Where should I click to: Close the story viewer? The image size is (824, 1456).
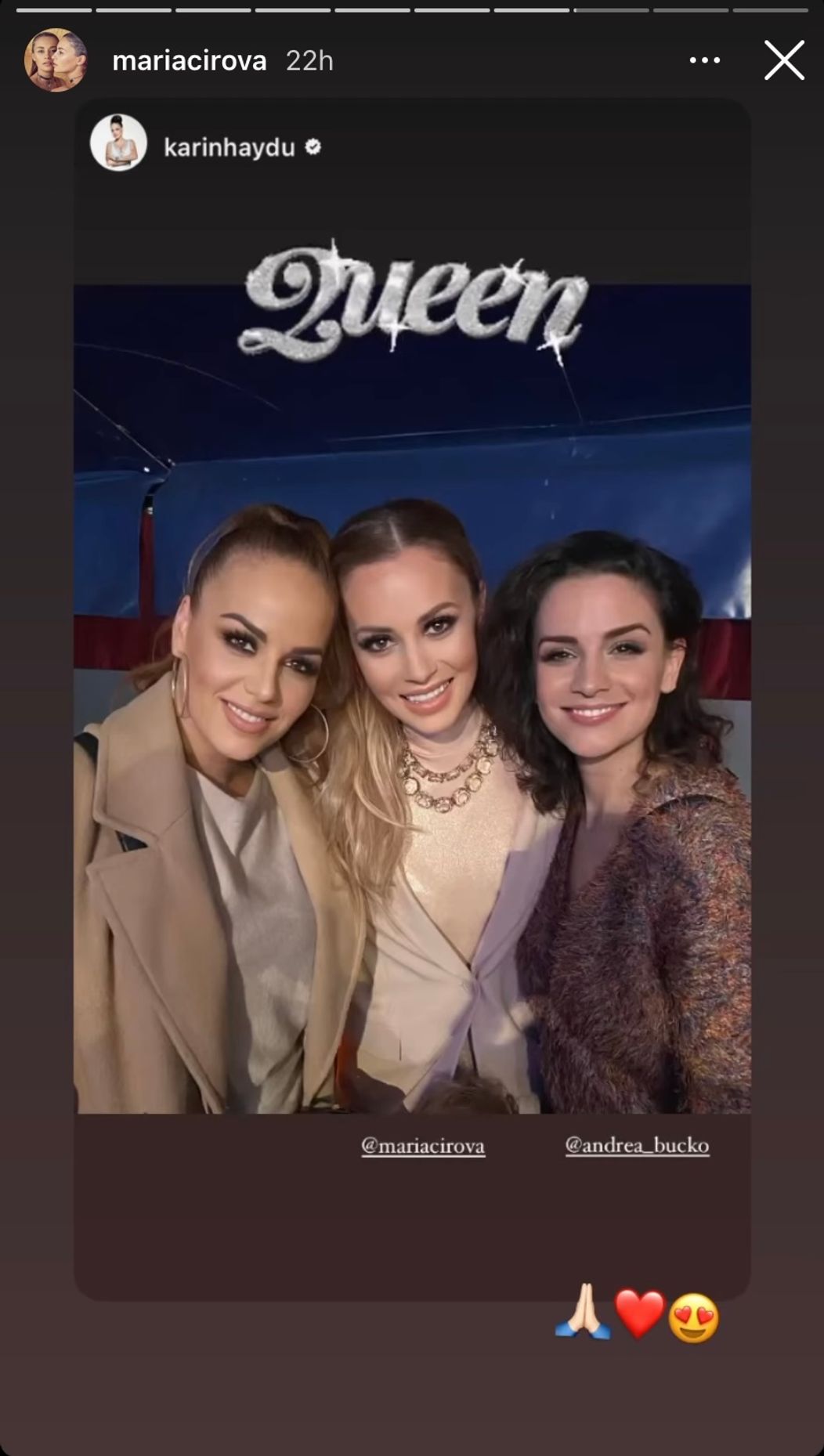click(x=784, y=60)
